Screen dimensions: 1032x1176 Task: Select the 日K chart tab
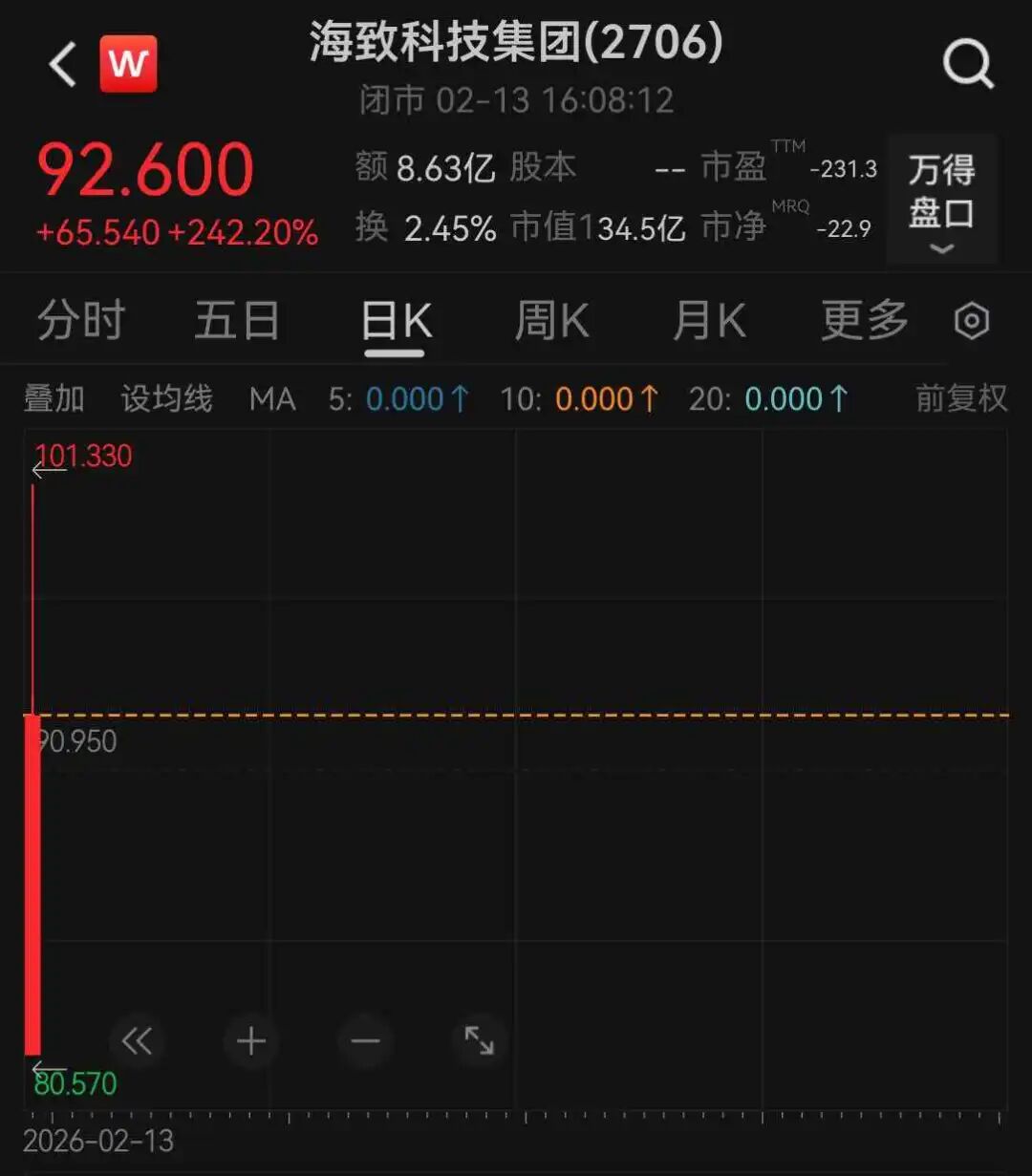(x=396, y=322)
